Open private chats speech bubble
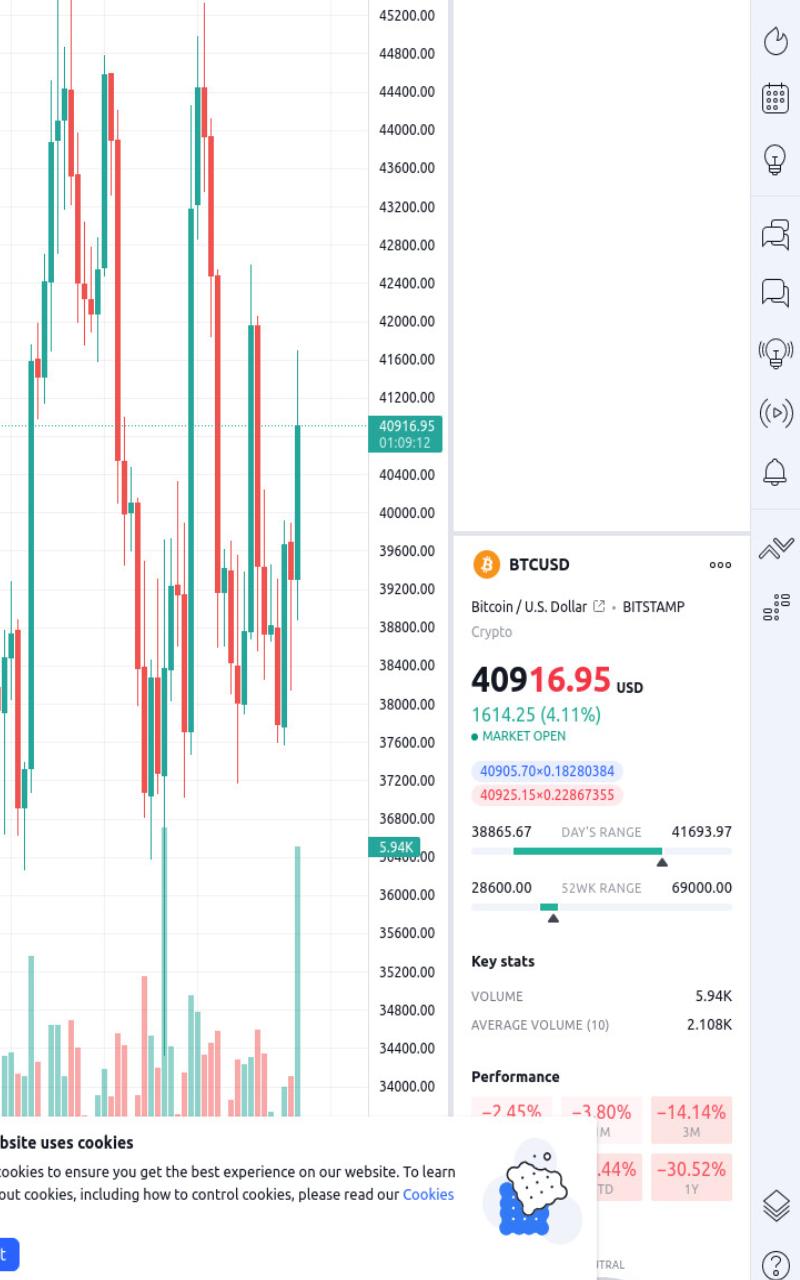Image resolution: width=800 pixels, height=1280 pixels. point(776,292)
